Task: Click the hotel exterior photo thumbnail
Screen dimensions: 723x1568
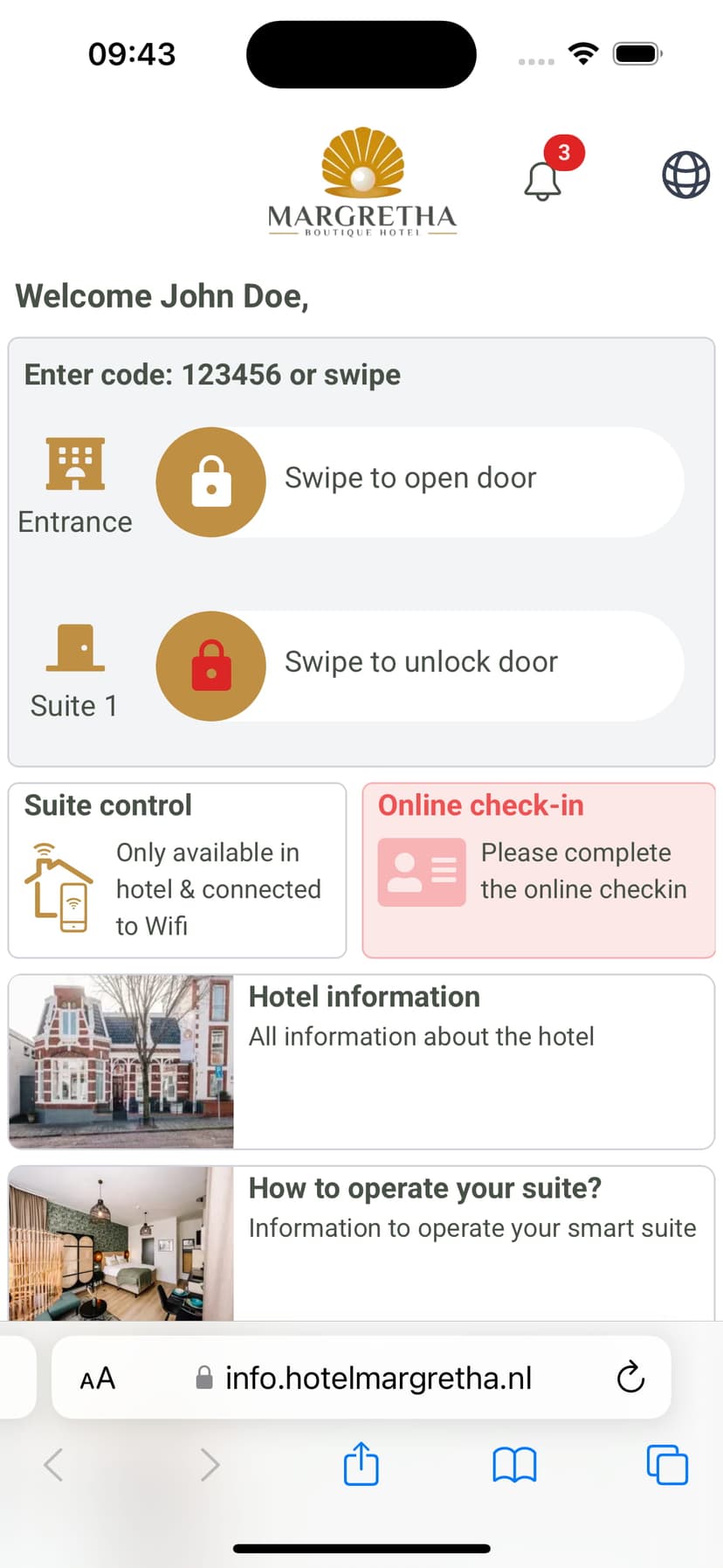Action: point(120,1060)
